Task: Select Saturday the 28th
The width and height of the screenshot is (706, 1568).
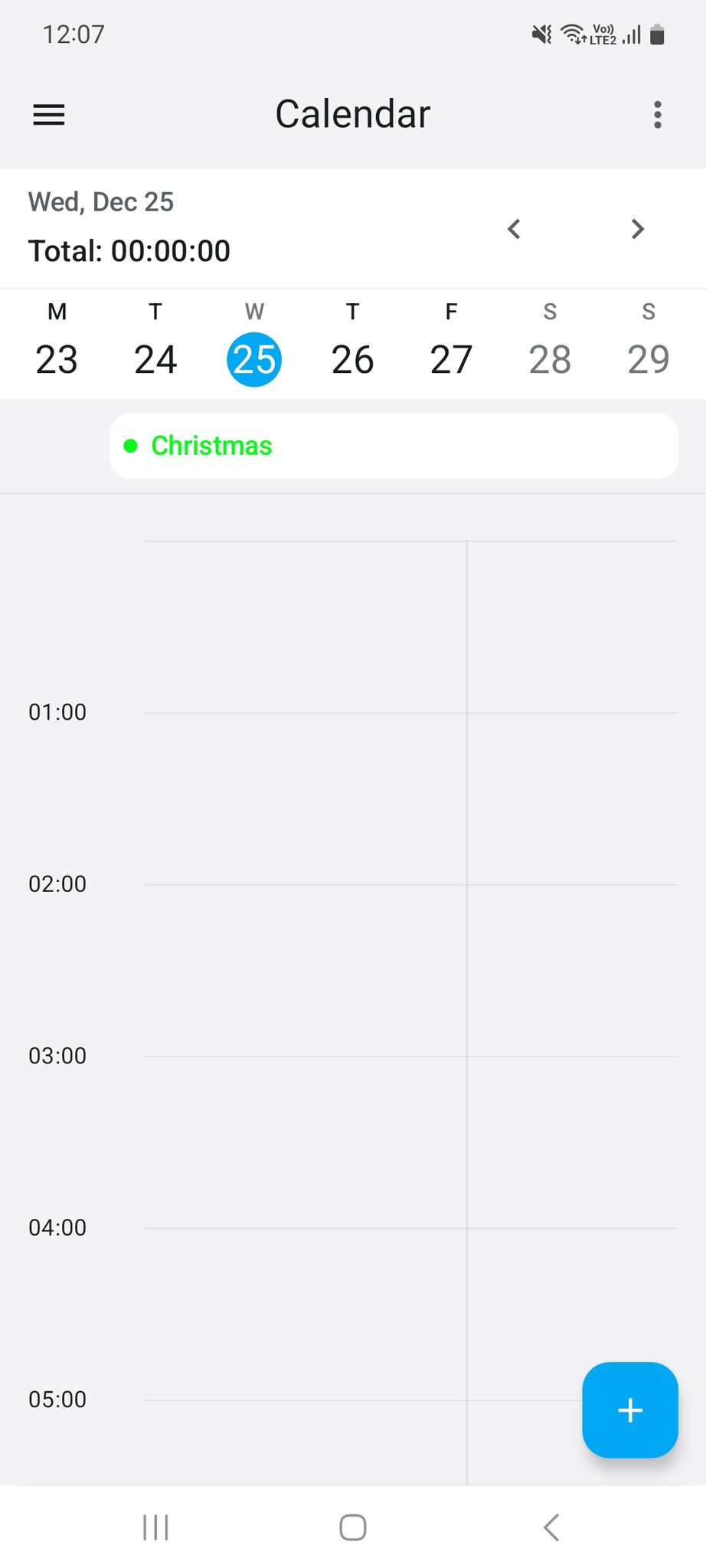Action: 549,359
